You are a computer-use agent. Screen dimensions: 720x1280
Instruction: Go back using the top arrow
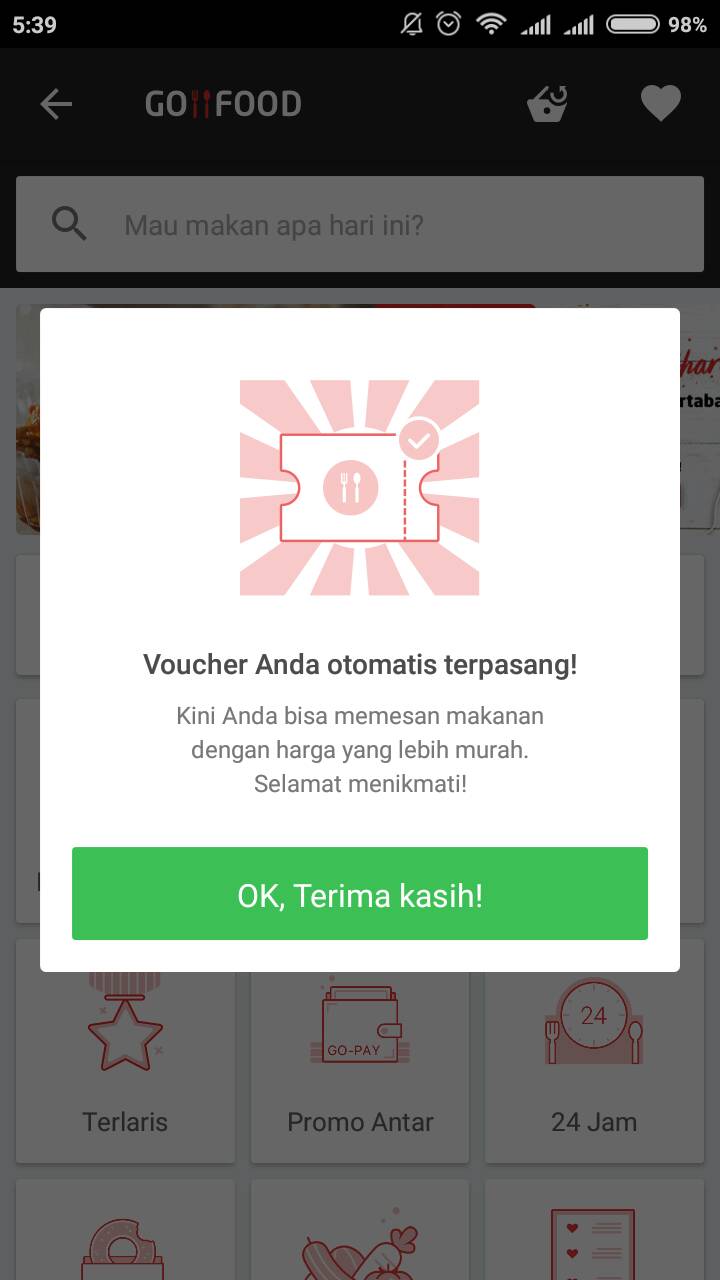tap(56, 104)
